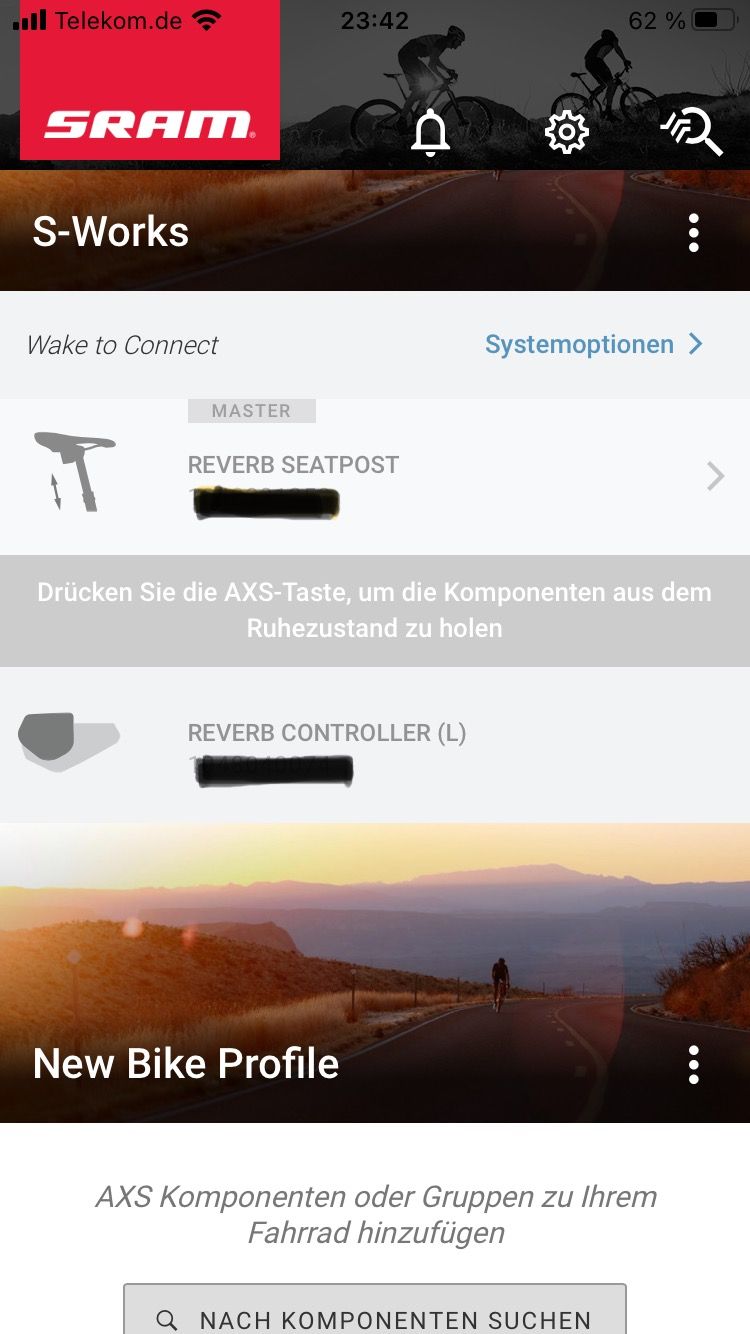The width and height of the screenshot is (750, 1334).
Task: Tap the component scan search icon
Action: coord(691,132)
